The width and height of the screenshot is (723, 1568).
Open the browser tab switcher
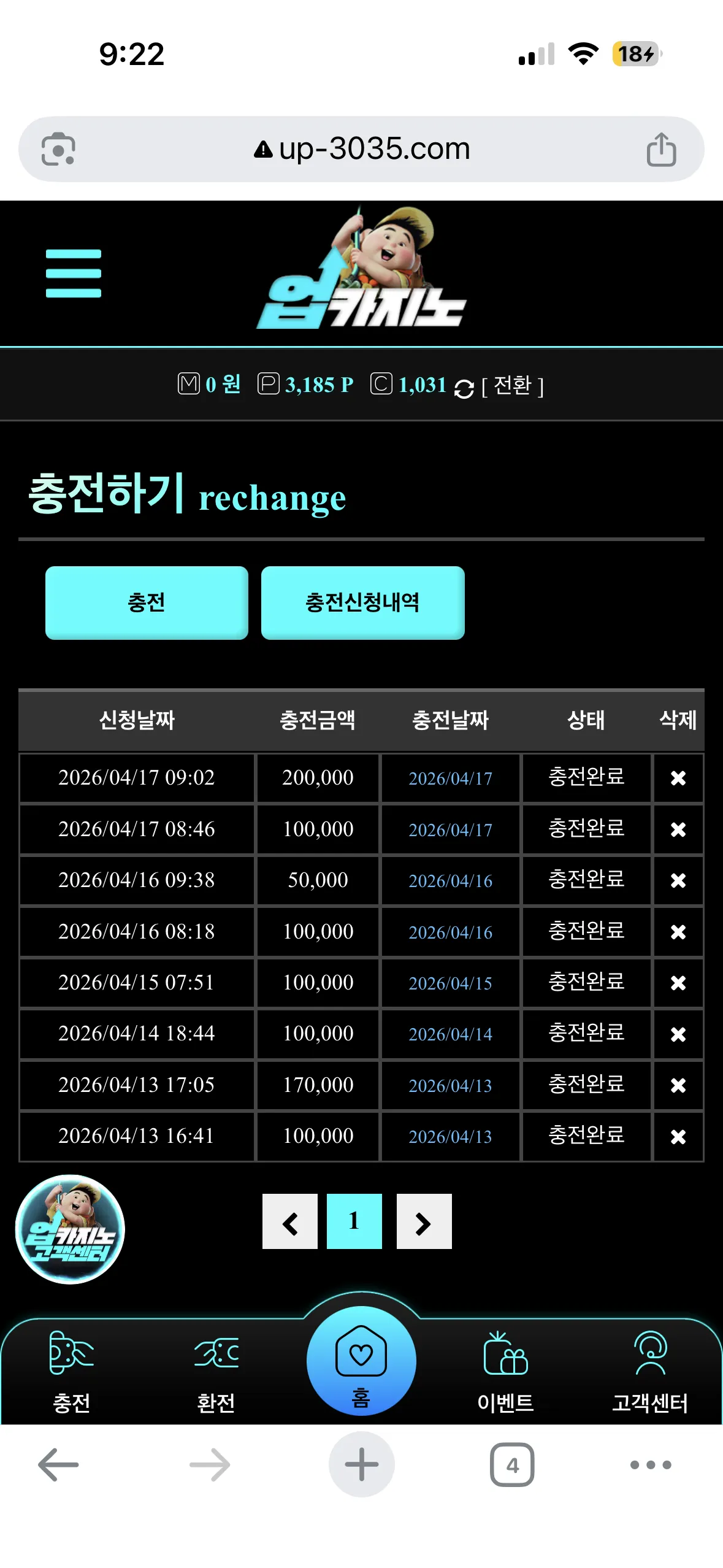pos(512,1465)
